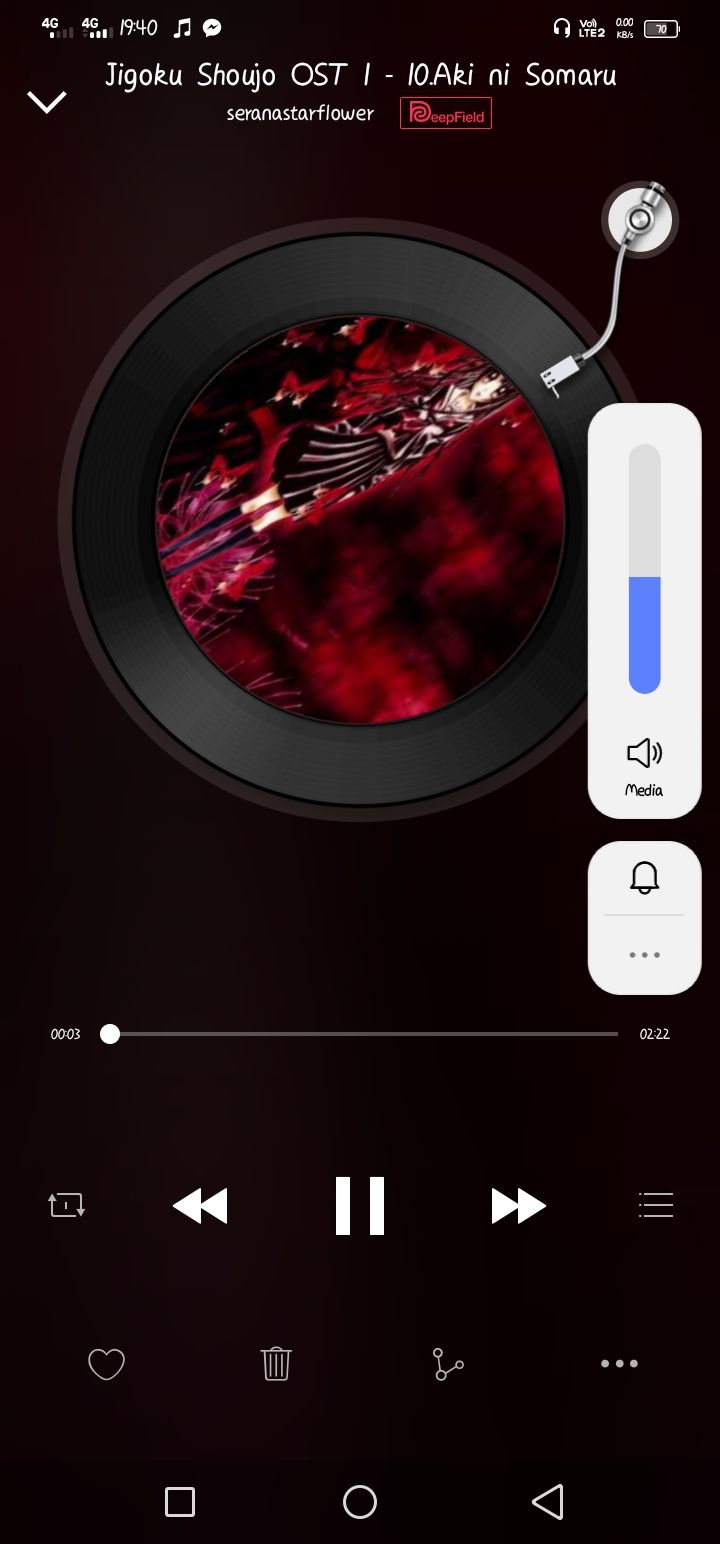The image size is (720, 1544).
Task: Open Messenger from the status bar
Action: point(213,28)
